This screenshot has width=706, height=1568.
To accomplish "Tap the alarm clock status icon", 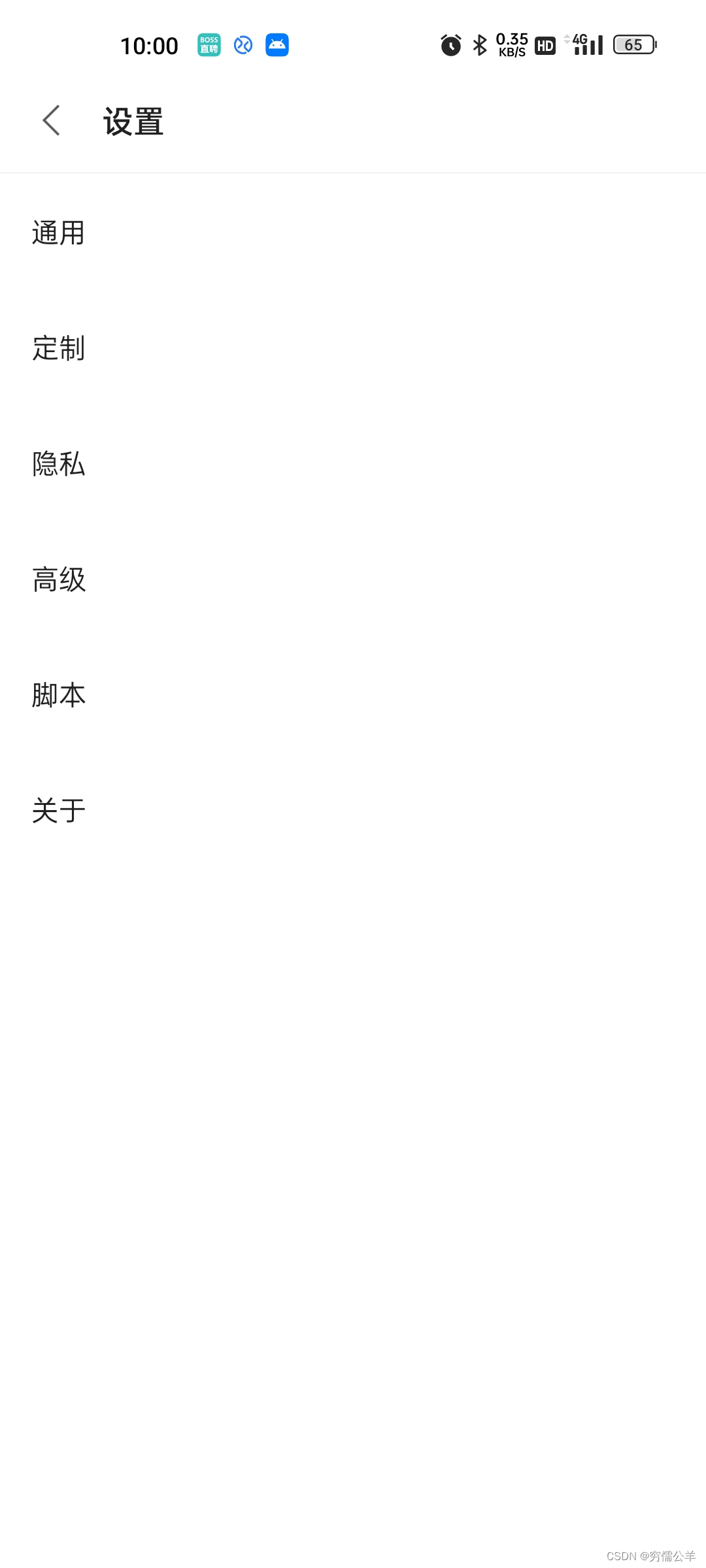I will tap(450, 44).
